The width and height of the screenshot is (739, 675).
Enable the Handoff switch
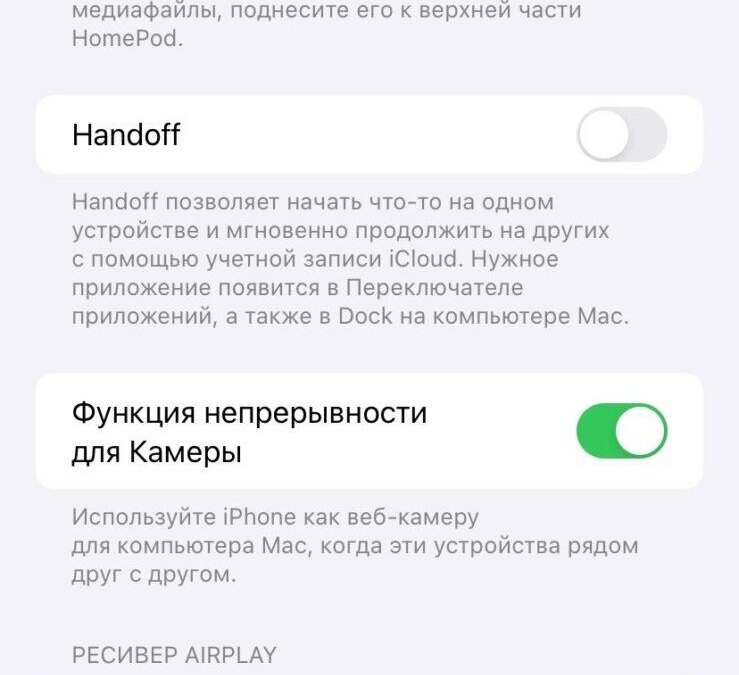pyautogui.click(x=621, y=135)
